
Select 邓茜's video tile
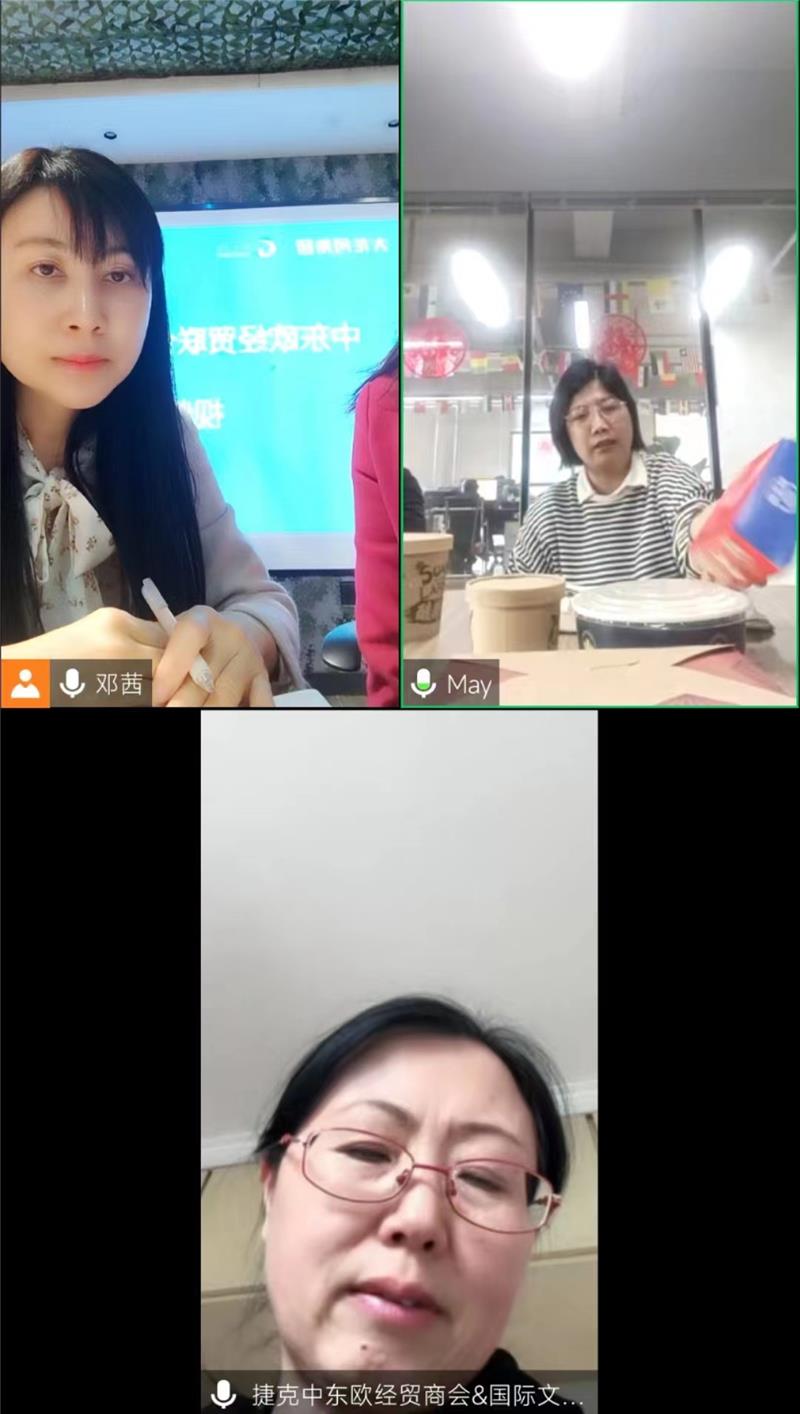(200, 354)
